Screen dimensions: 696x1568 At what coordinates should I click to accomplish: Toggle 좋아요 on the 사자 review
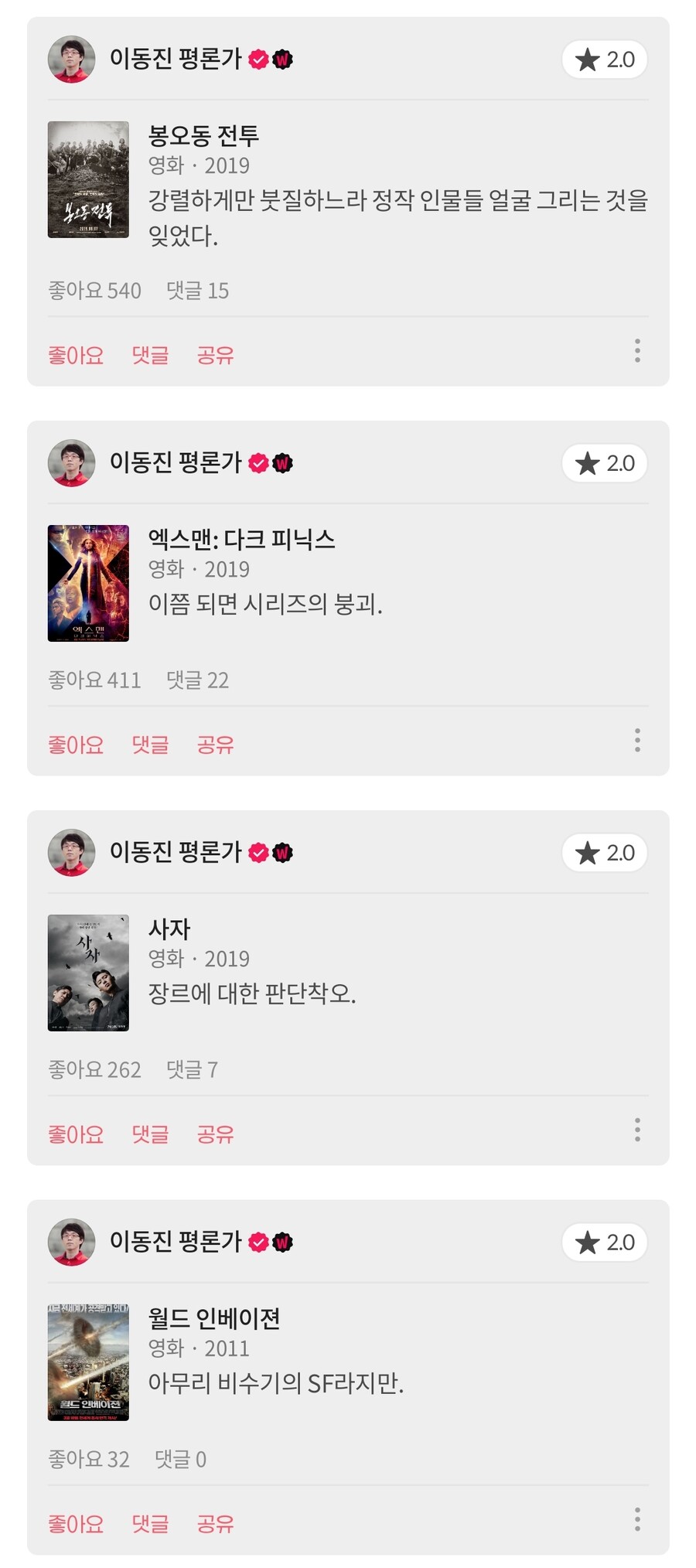[75, 1133]
